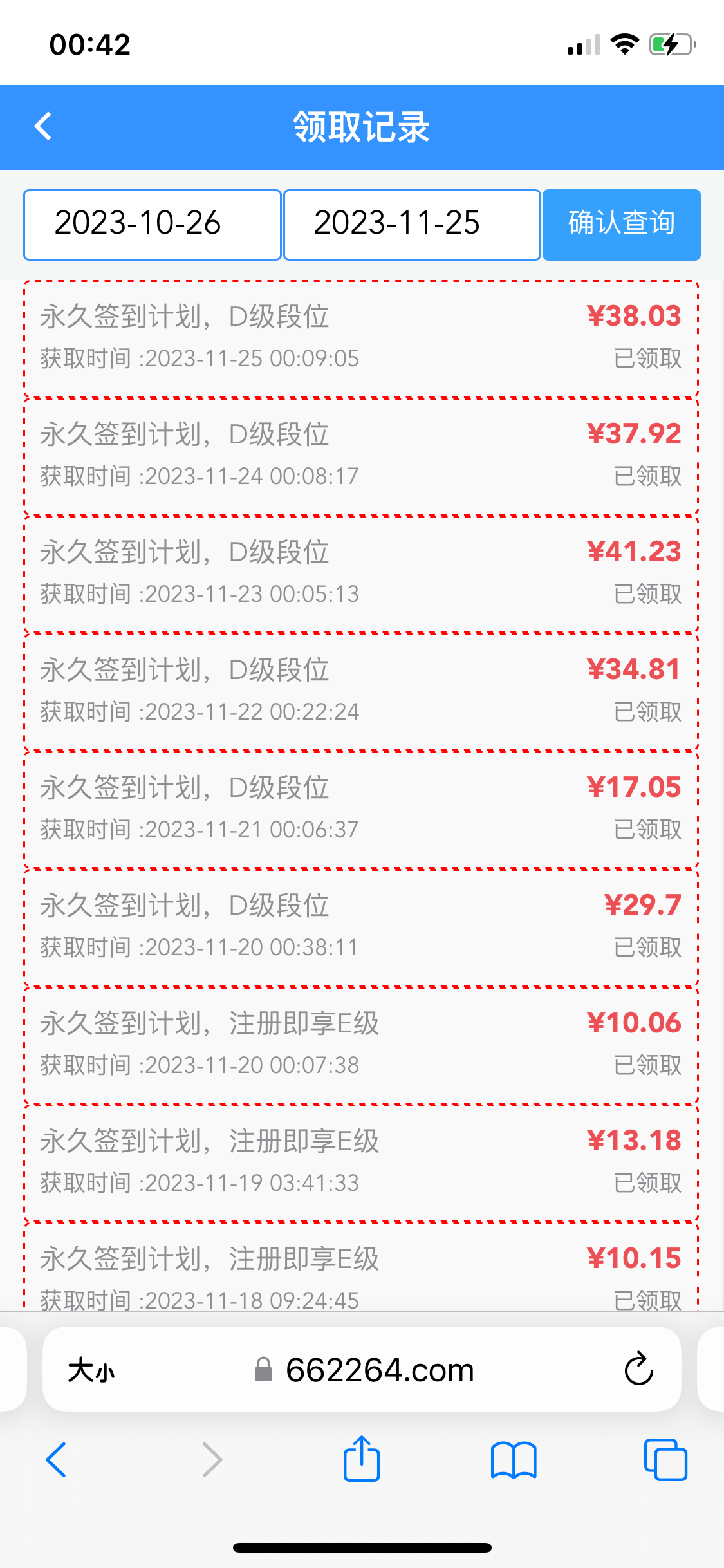Tap the 领取记录 page title
Image resolution: width=724 pixels, height=1568 pixels.
[362, 126]
